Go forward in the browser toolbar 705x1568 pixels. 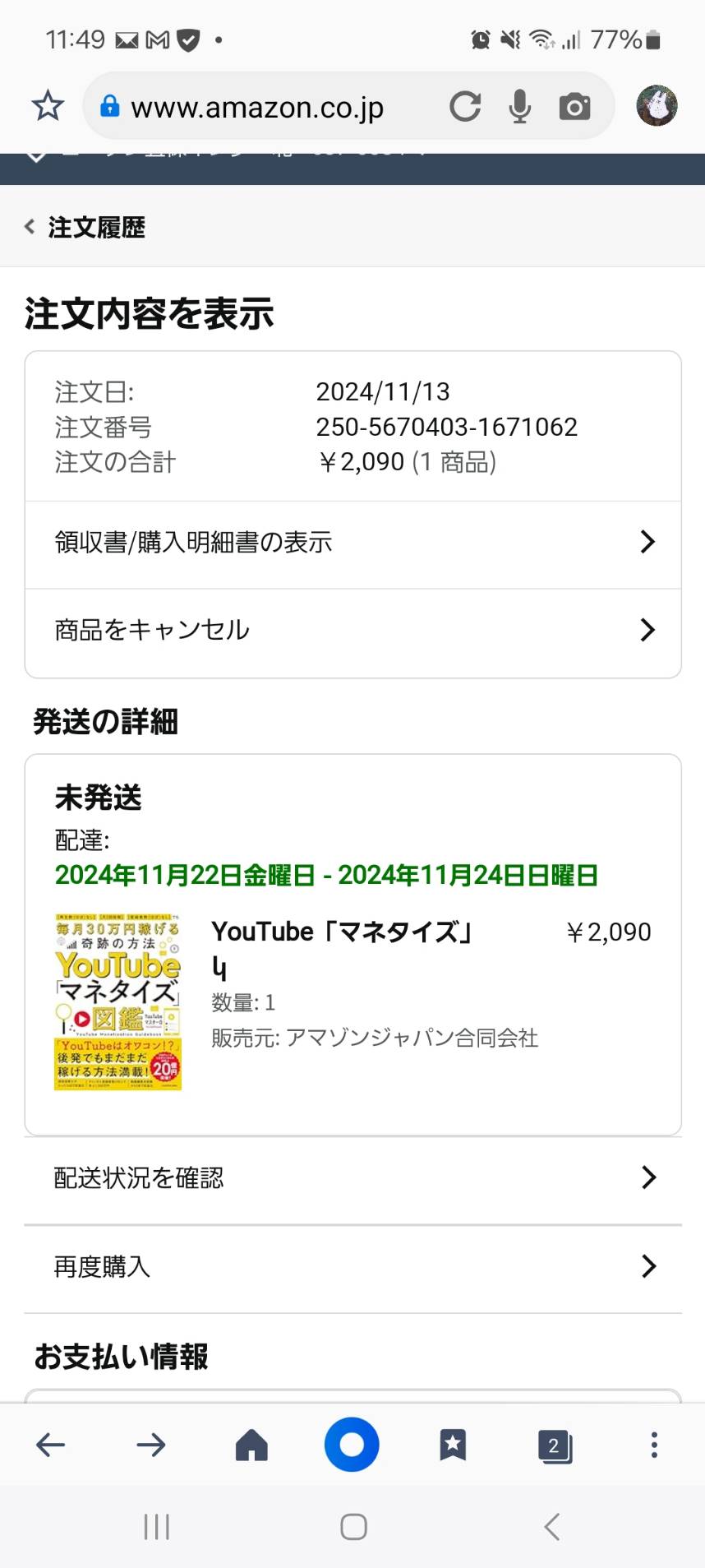(151, 1445)
